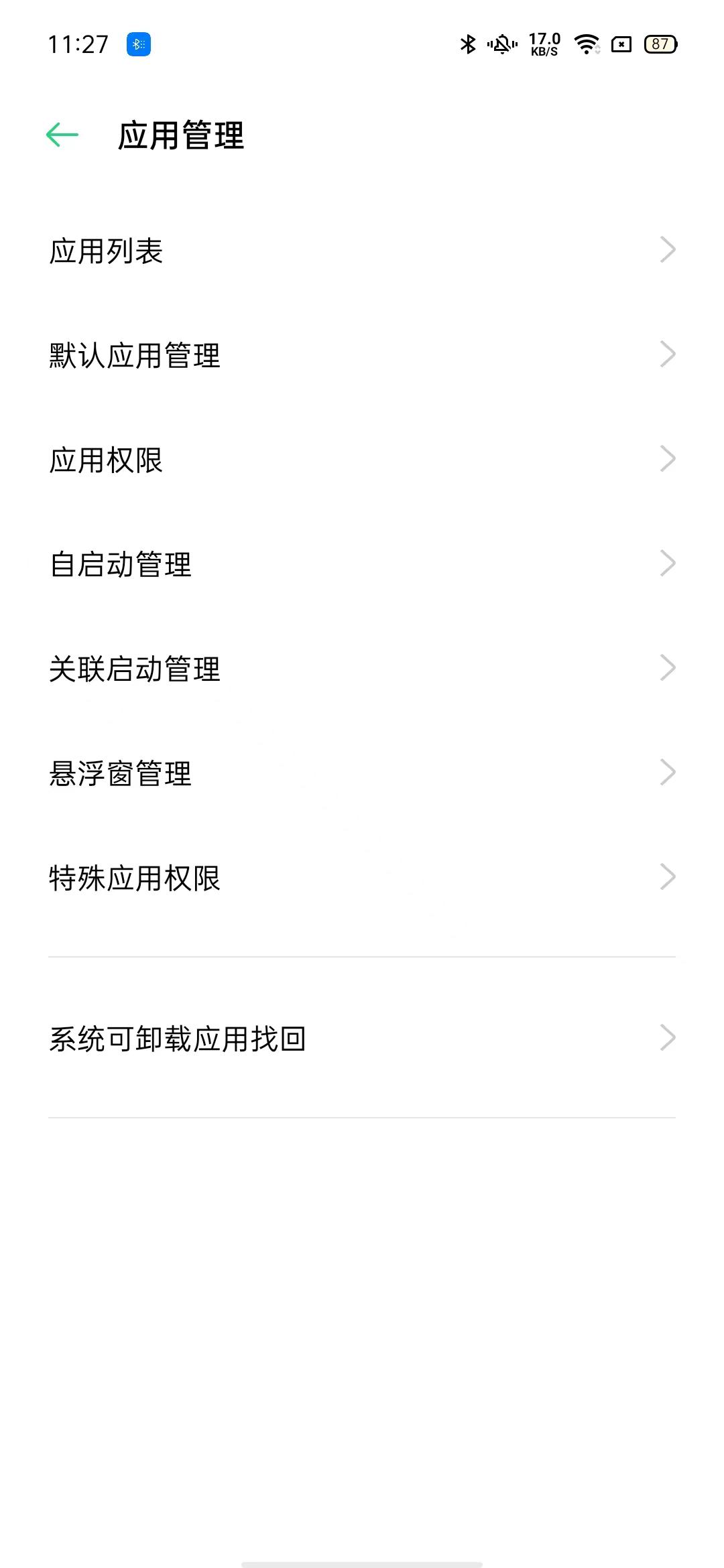Open 自启动管理 settings
724x1568 pixels.
click(x=362, y=564)
